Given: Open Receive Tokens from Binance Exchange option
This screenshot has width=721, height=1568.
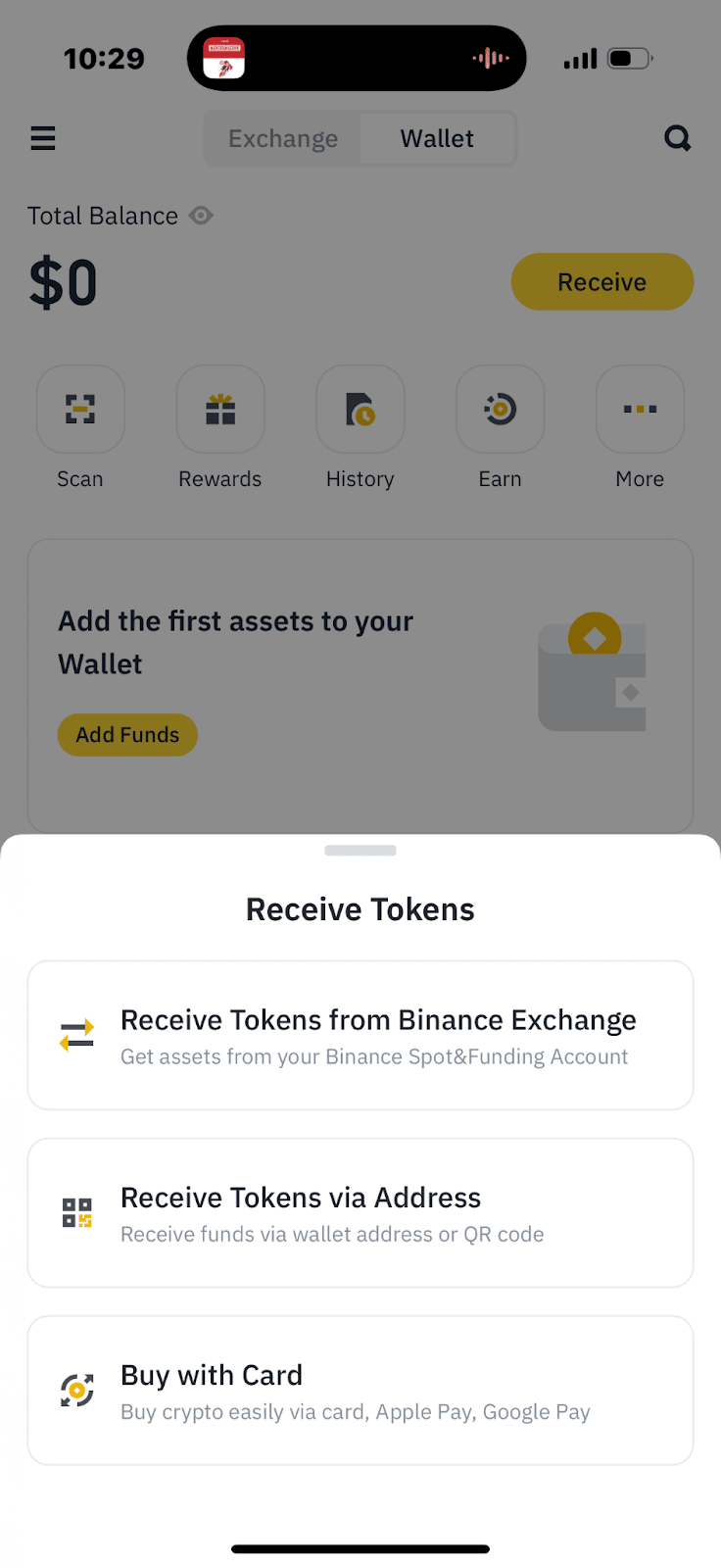Looking at the screenshot, I should [360, 1035].
